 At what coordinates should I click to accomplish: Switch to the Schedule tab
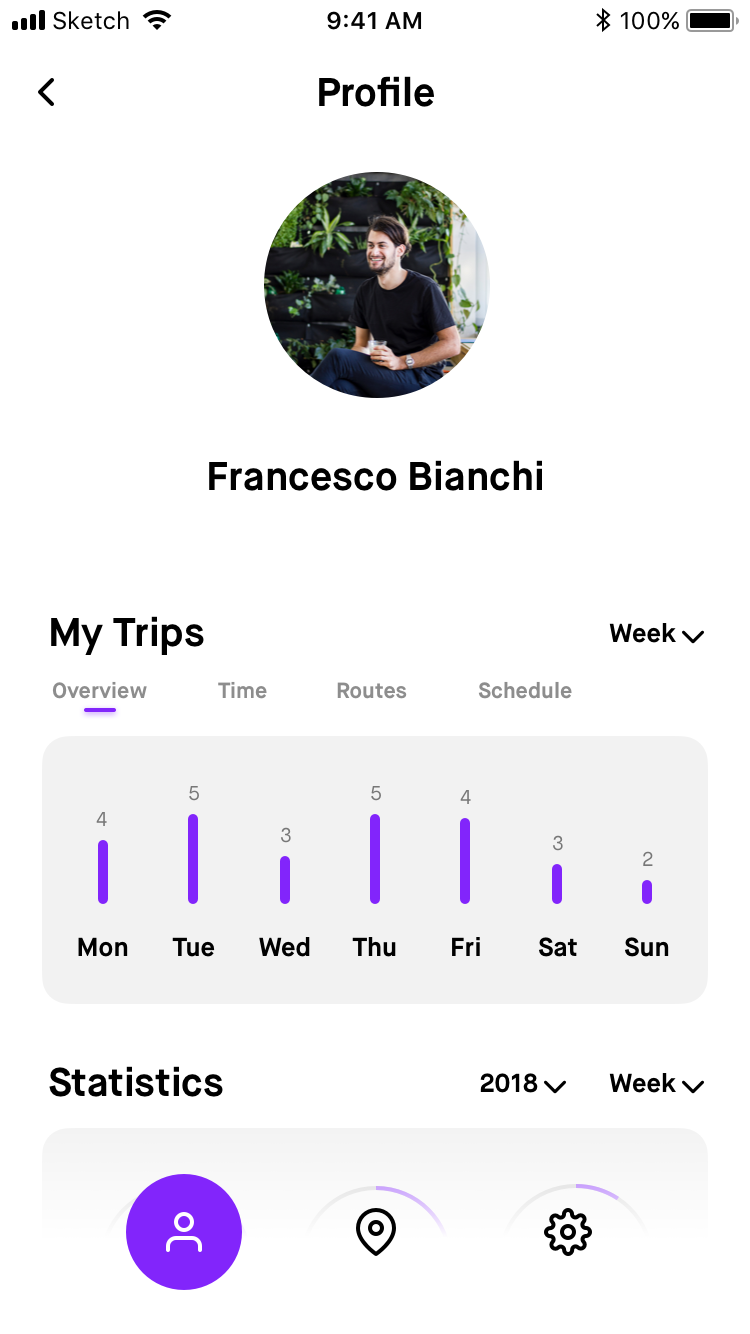tap(524, 691)
